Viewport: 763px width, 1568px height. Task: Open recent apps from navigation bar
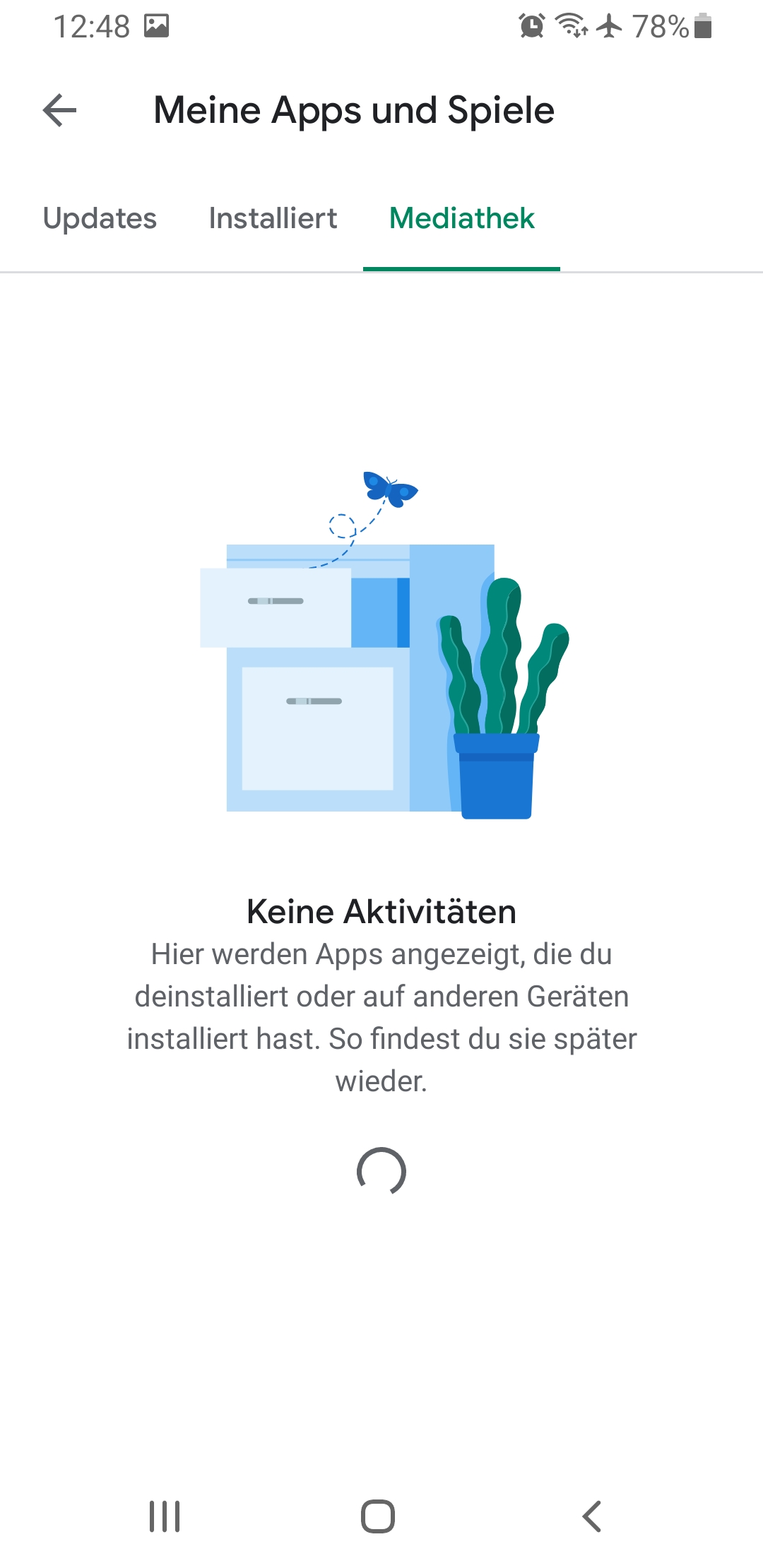tap(165, 1516)
